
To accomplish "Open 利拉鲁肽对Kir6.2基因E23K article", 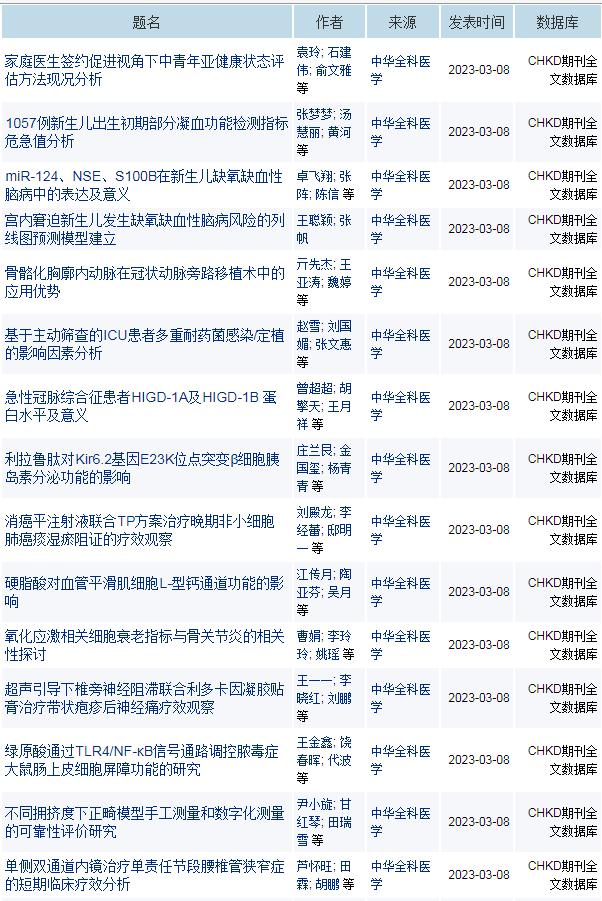I will tap(144, 468).
